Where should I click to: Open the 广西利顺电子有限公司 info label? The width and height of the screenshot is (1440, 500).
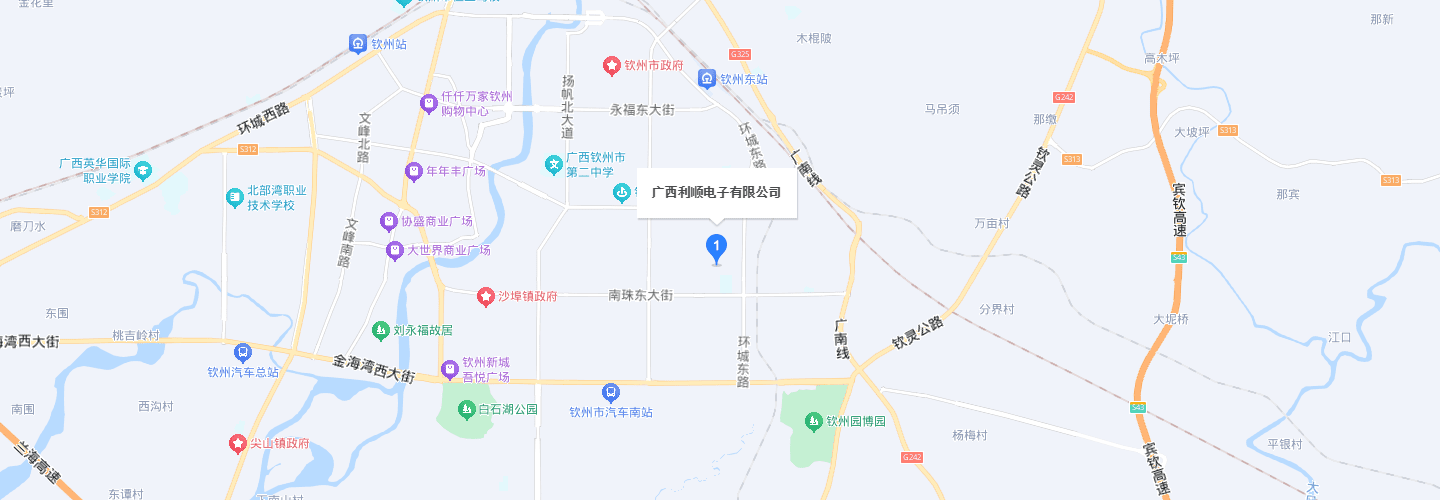click(716, 192)
